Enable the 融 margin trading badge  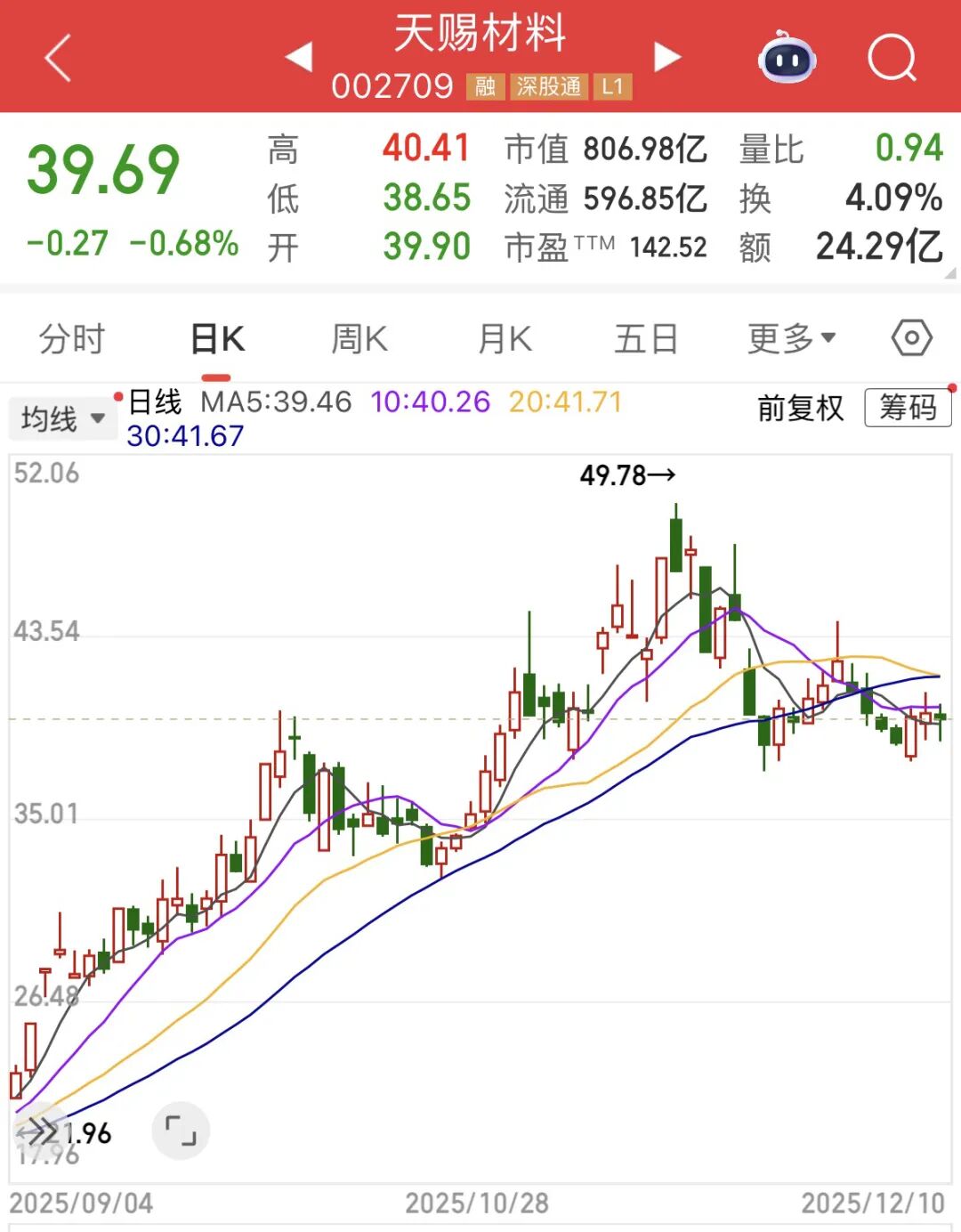(485, 87)
